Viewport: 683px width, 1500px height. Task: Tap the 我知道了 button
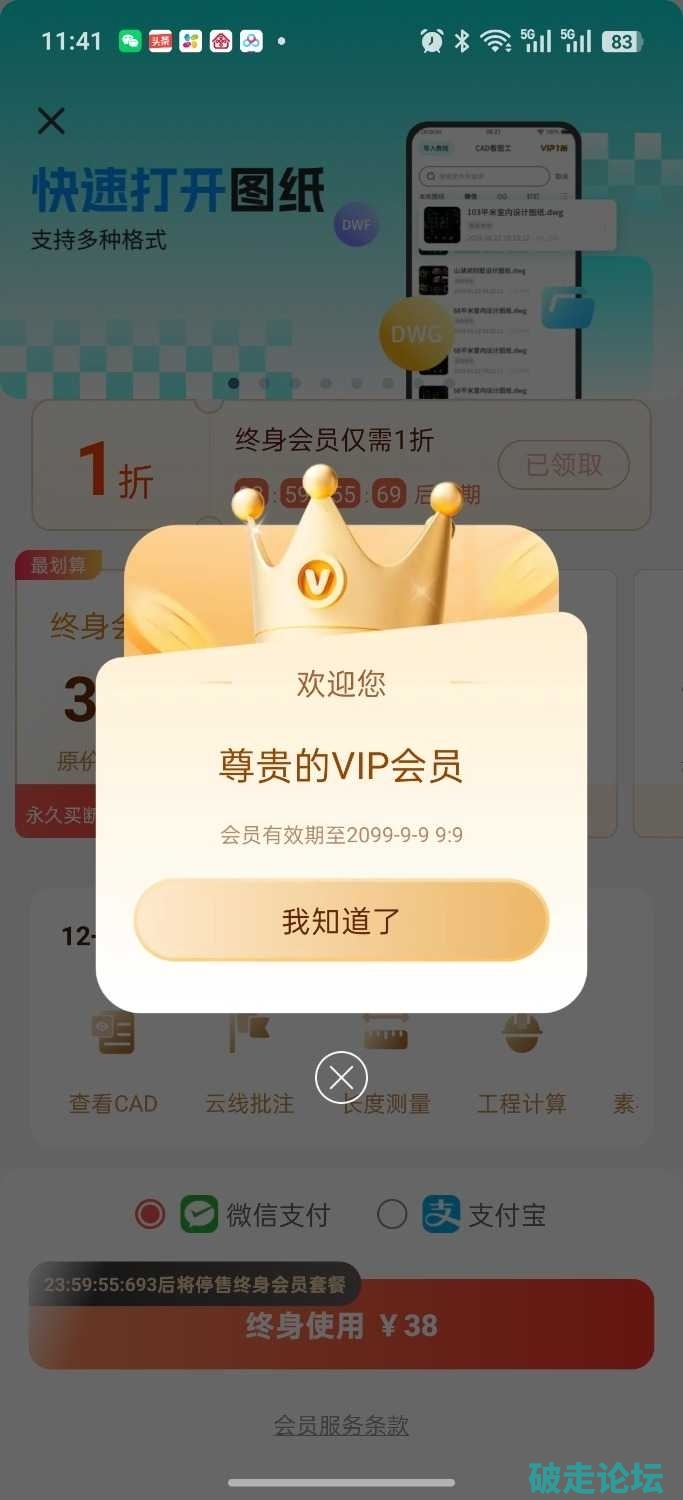[341, 920]
